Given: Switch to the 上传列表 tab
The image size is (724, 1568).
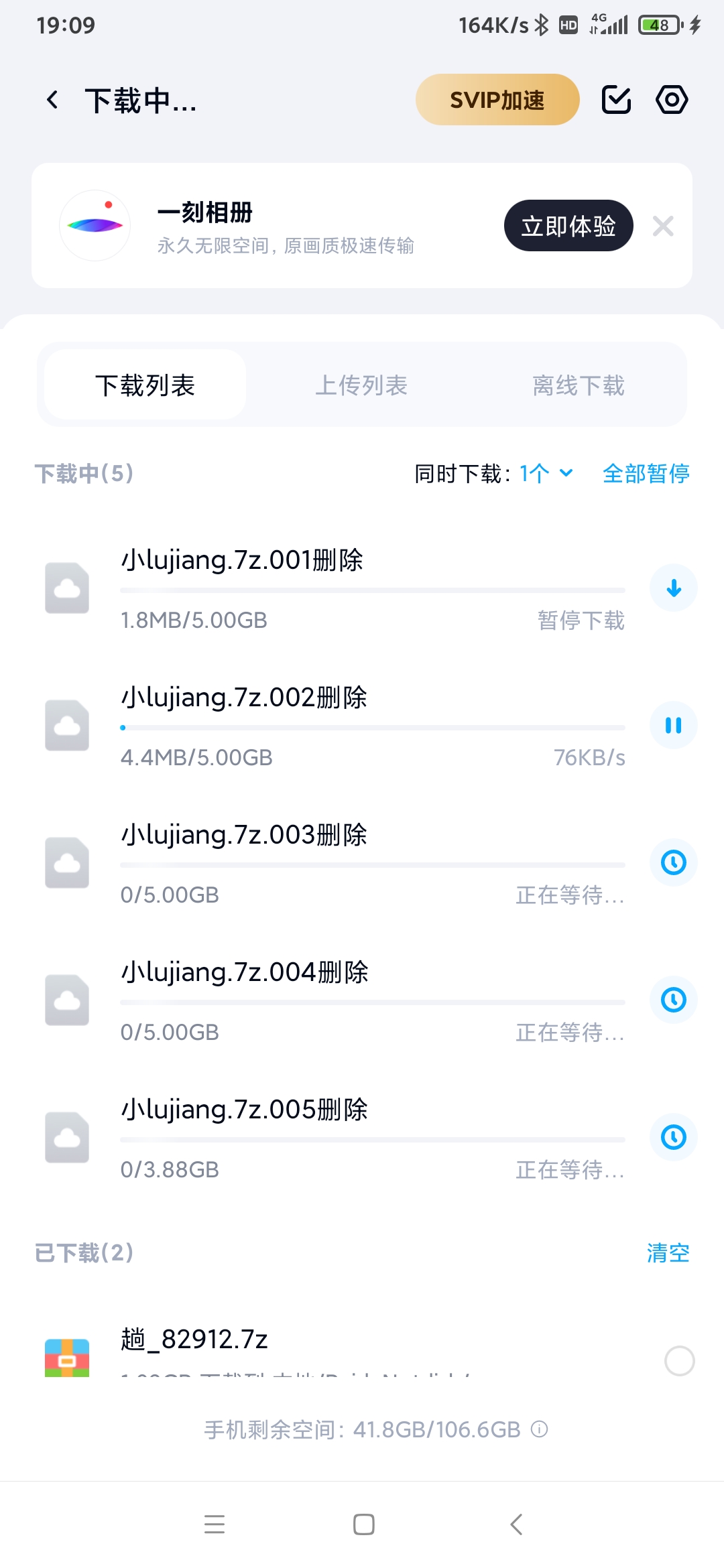Looking at the screenshot, I should coord(361,385).
